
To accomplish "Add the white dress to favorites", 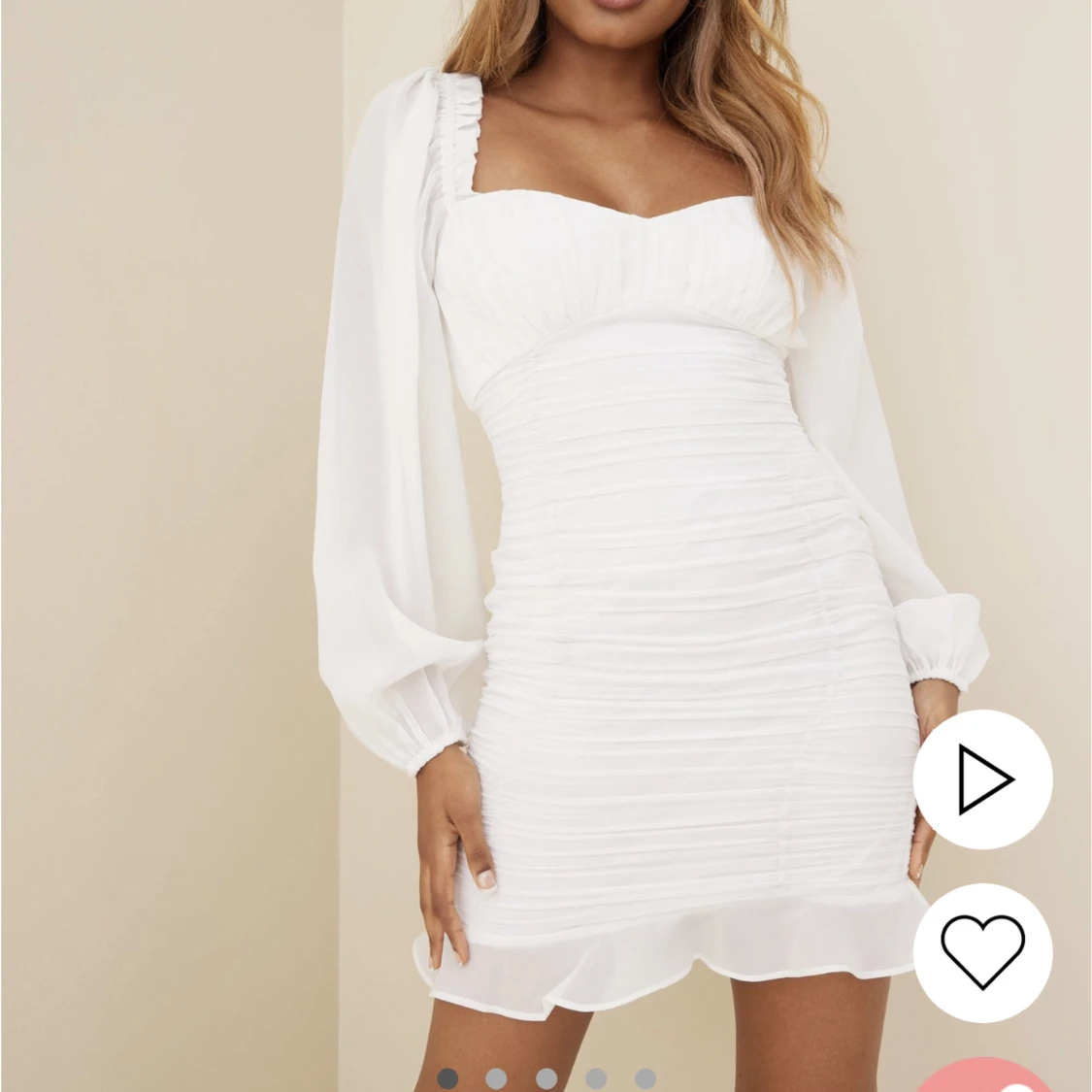I will (x=982, y=952).
